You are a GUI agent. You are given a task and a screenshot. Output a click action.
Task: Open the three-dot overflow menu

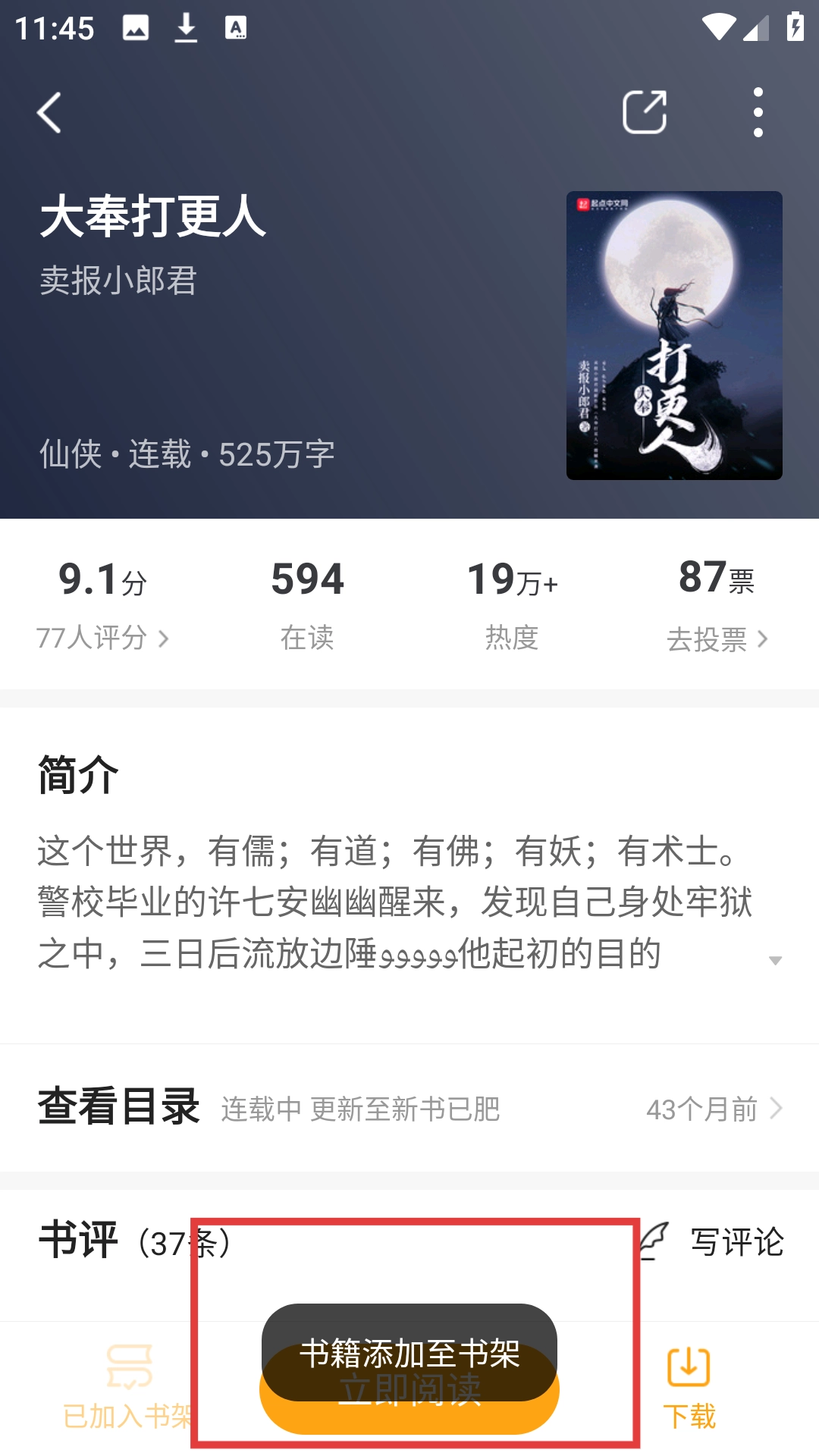tap(758, 113)
